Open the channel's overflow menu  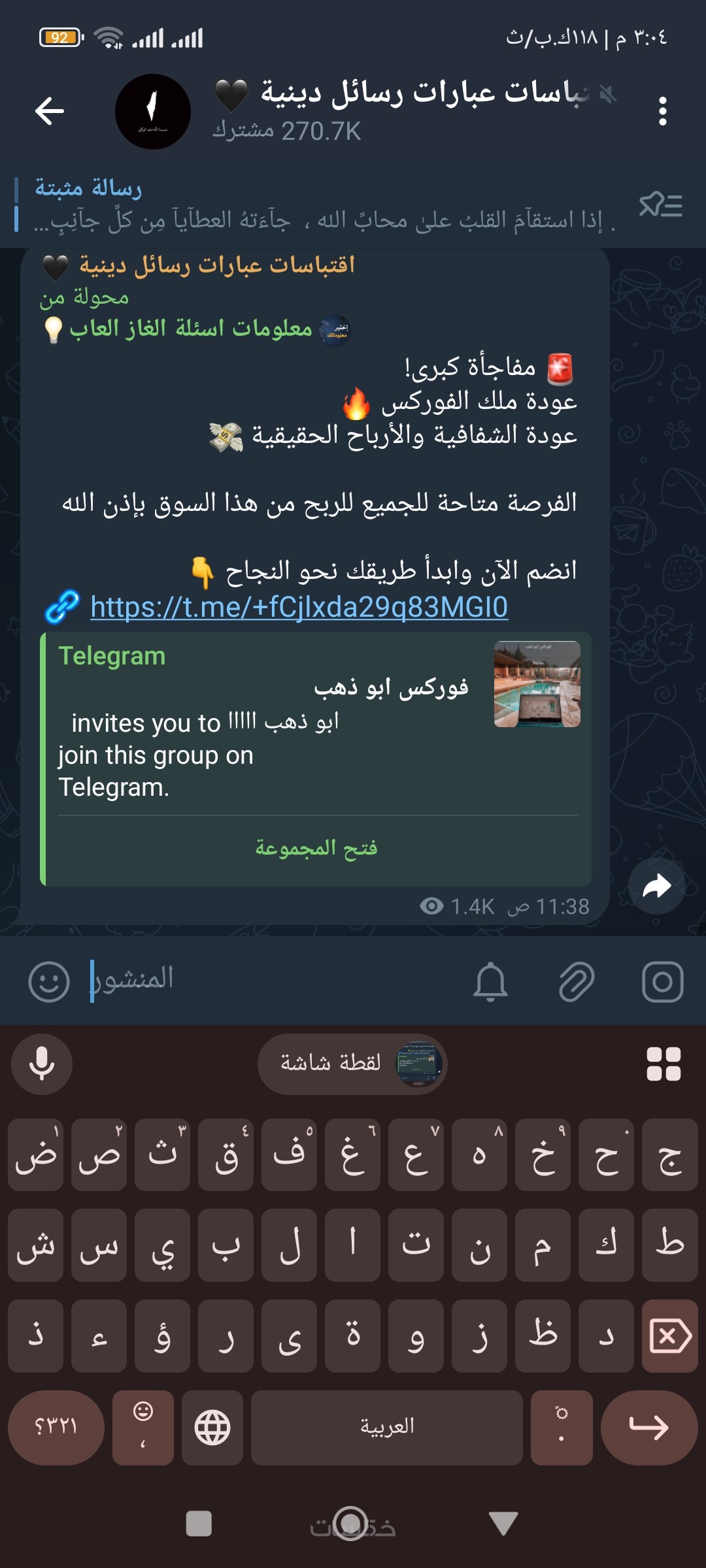pyautogui.click(x=662, y=111)
